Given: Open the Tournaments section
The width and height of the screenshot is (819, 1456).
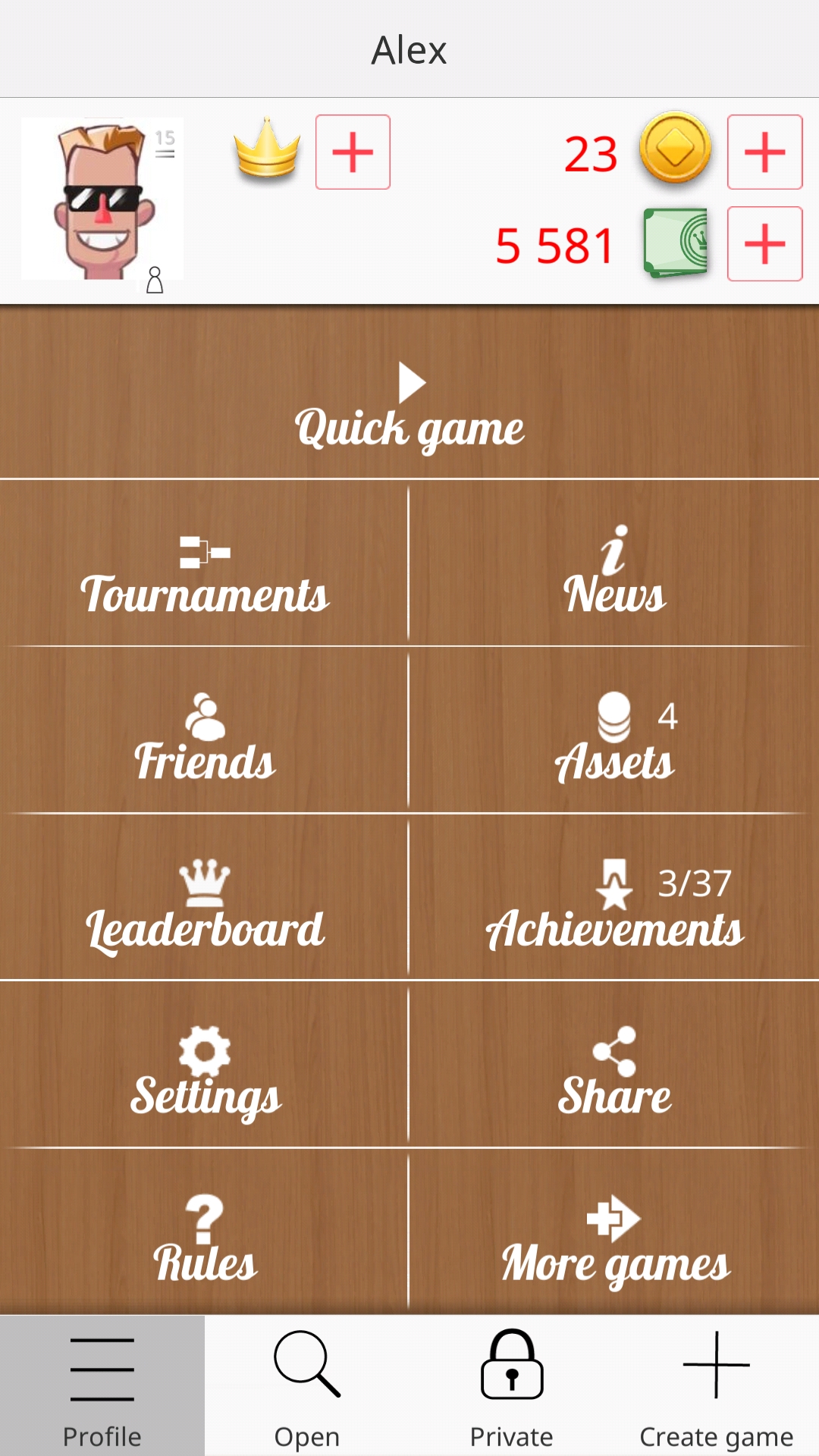Looking at the screenshot, I should (x=205, y=576).
